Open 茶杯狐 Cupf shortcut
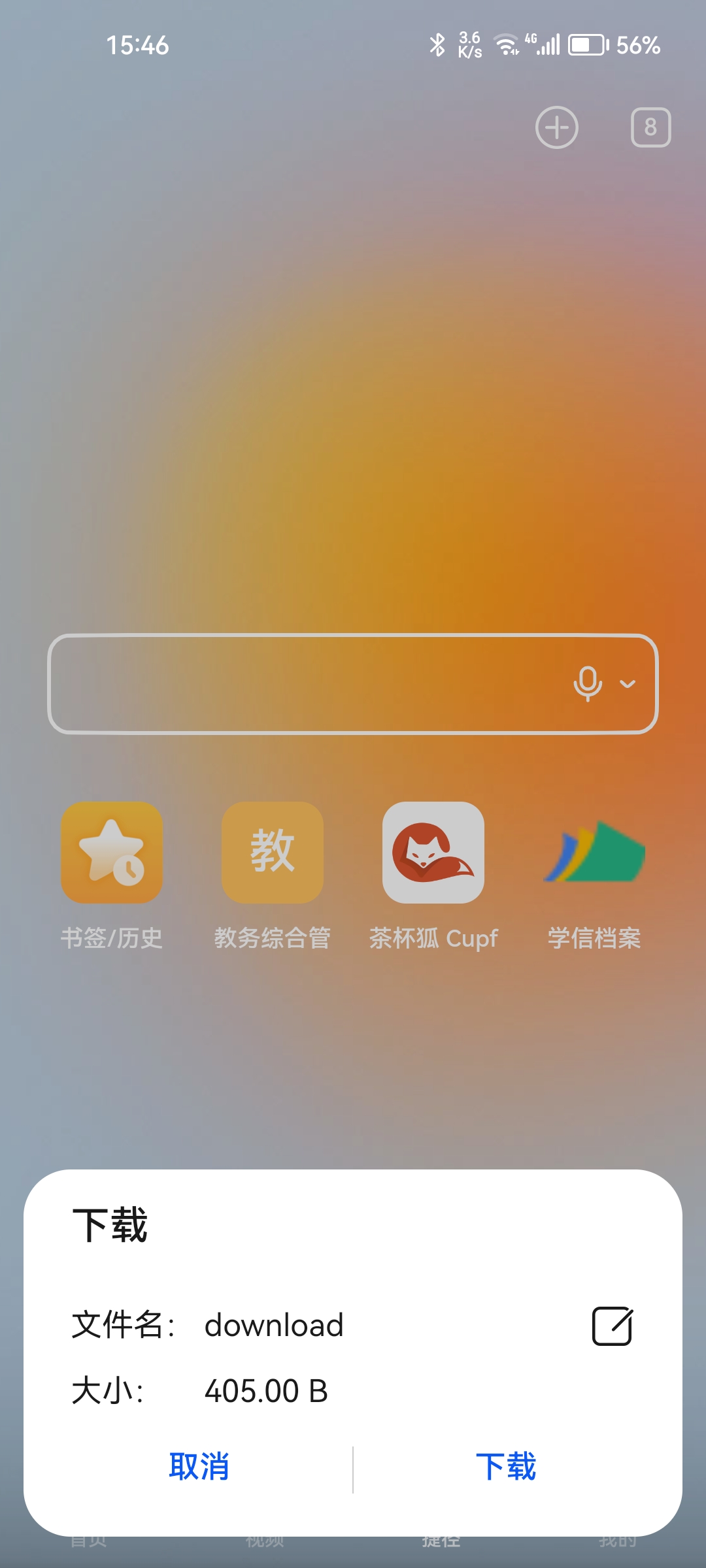This screenshot has width=706, height=1568. pyautogui.click(x=433, y=853)
